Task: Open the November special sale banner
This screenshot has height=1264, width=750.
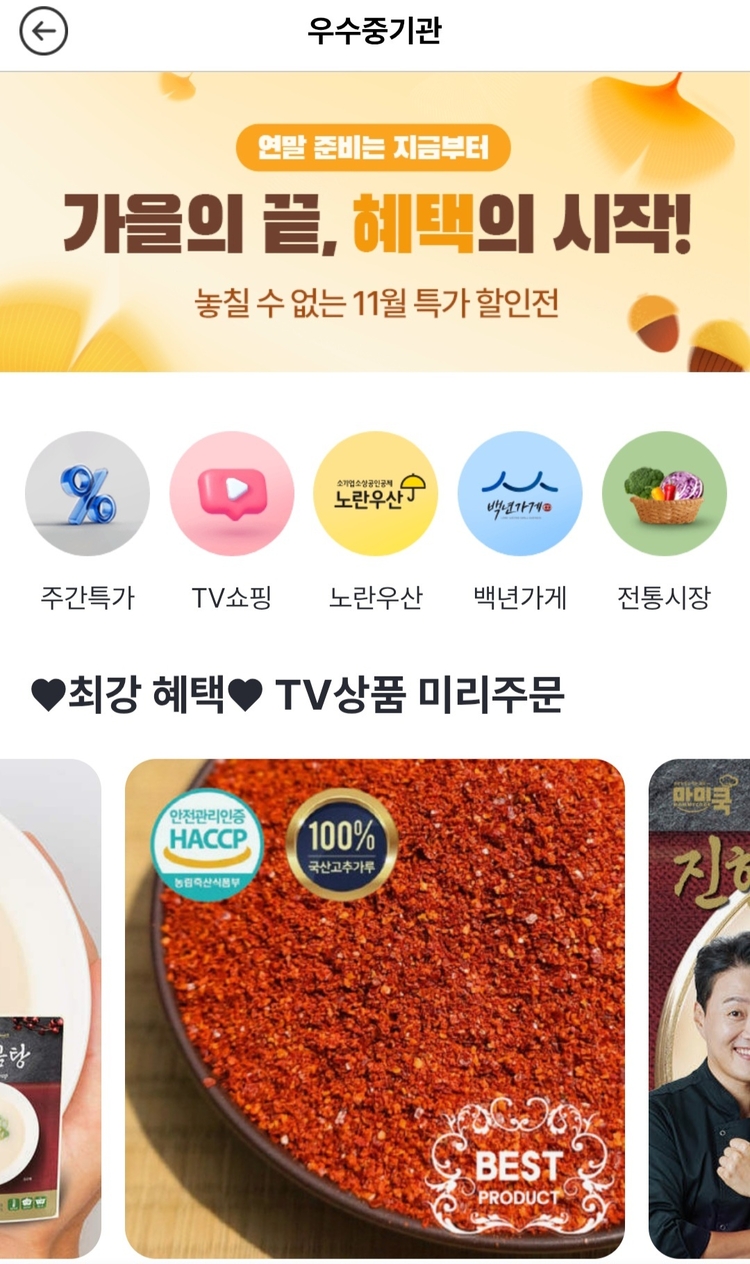Action: pyautogui.click(x=375, y=222)
